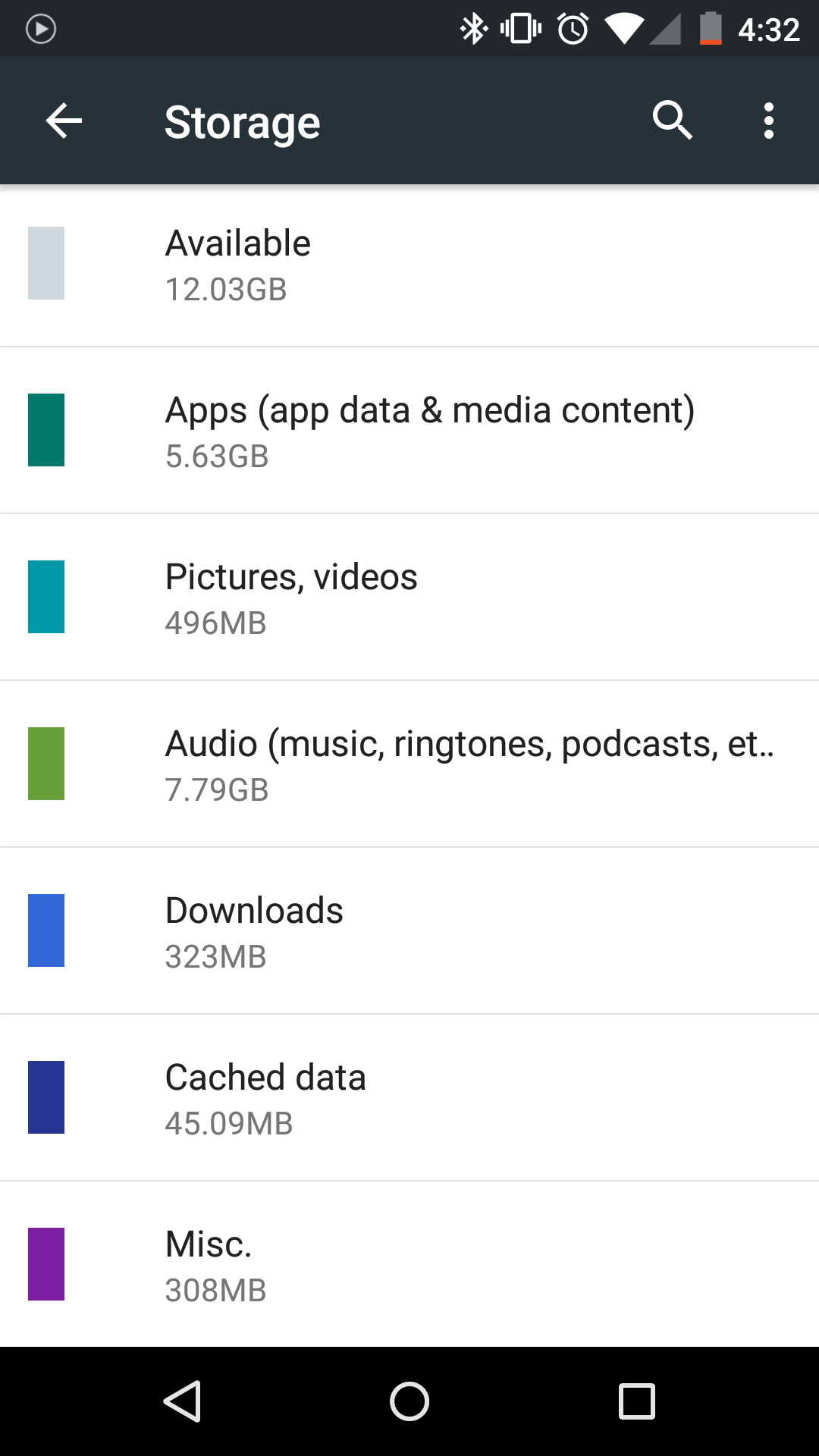Open search in Storage settings
The image size is (819, 1456).
pyautogui.click(x=672, y=121)
